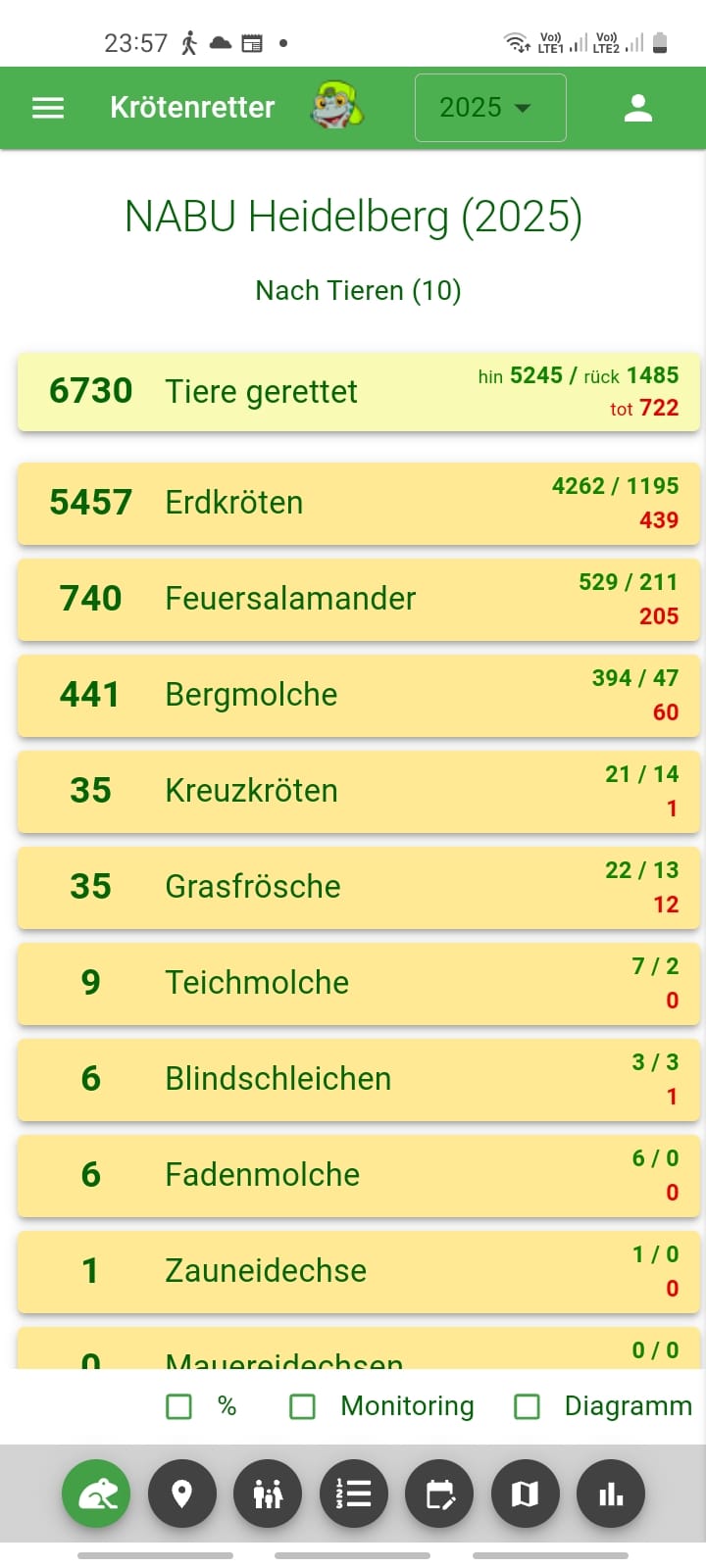Open the Teichmolche card

[x=359, y=983]
